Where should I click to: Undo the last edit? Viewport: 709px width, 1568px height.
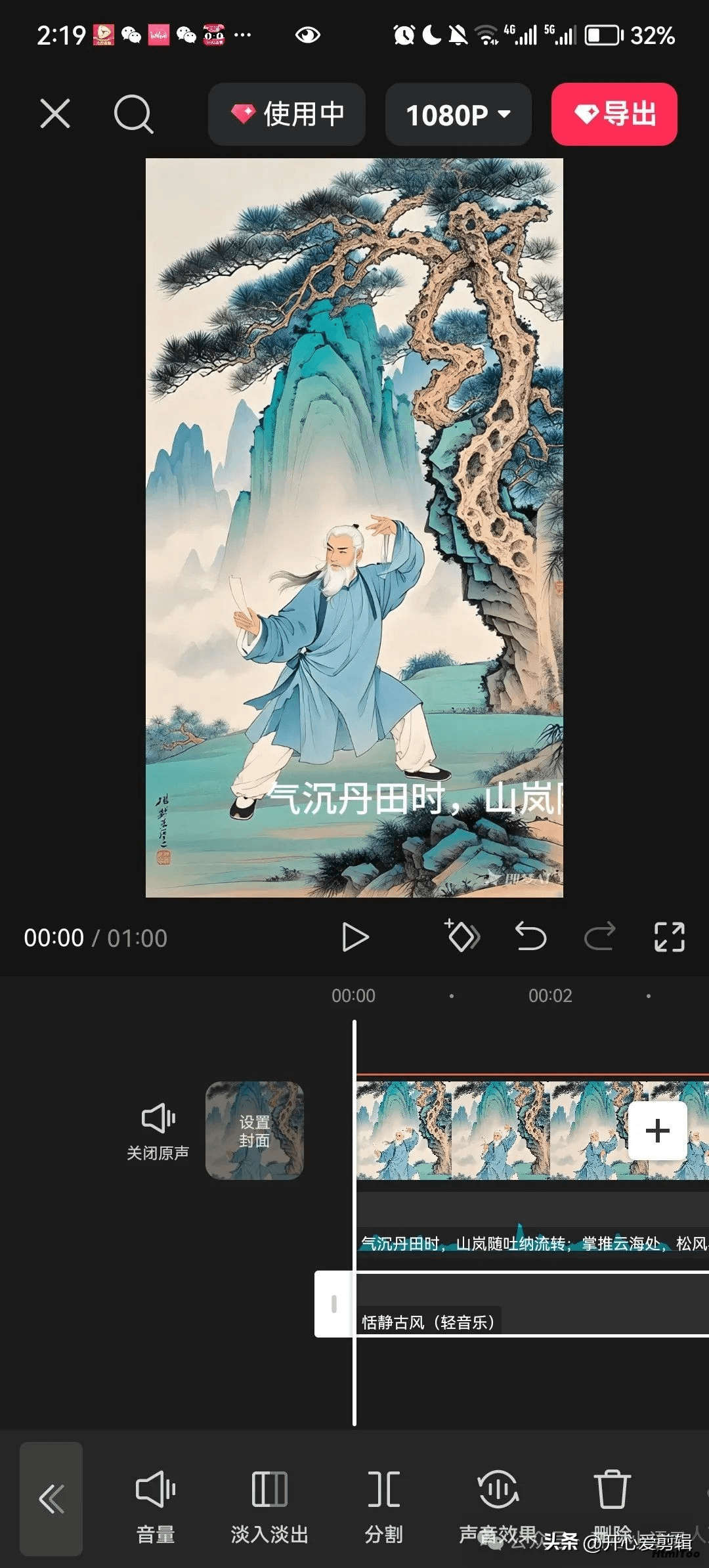(530, 936)
